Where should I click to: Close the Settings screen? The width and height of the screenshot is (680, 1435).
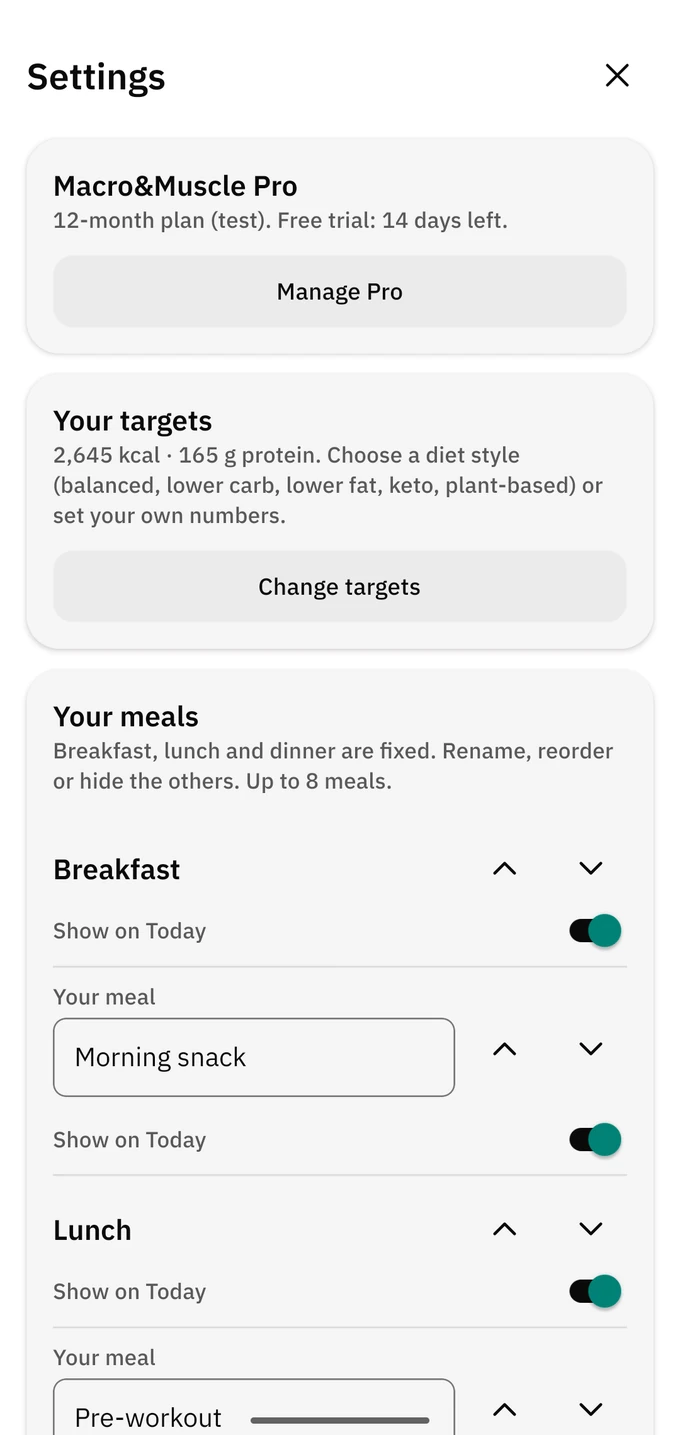click(x=617, y=75)
